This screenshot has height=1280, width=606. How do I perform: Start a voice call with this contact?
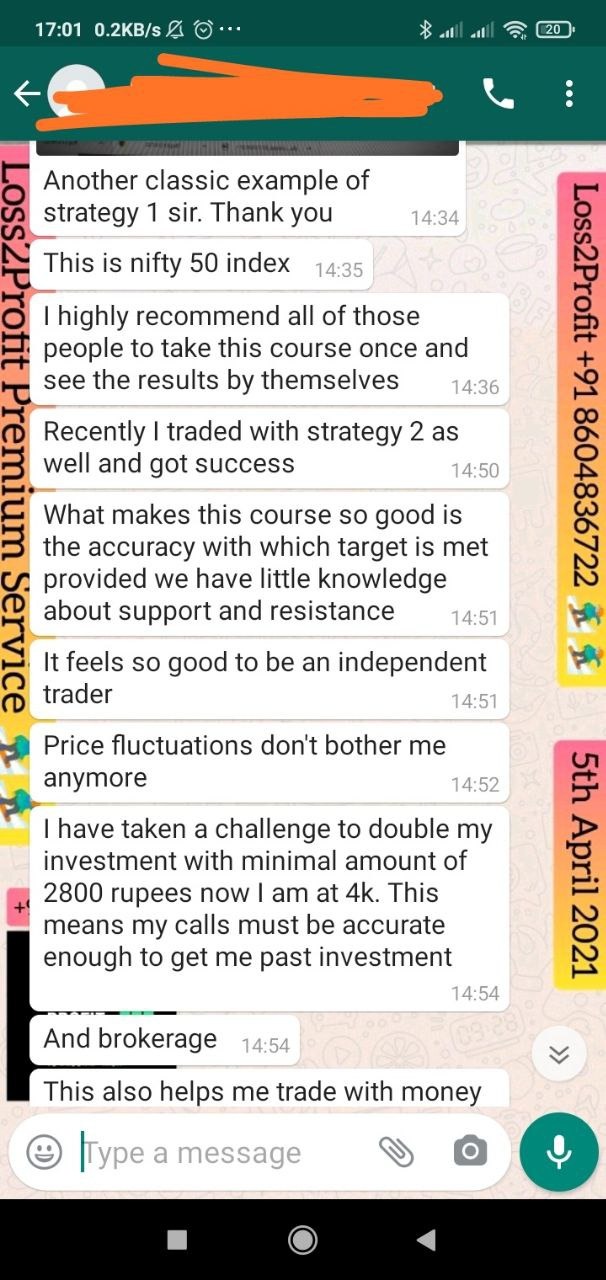(x=498, y=94)
